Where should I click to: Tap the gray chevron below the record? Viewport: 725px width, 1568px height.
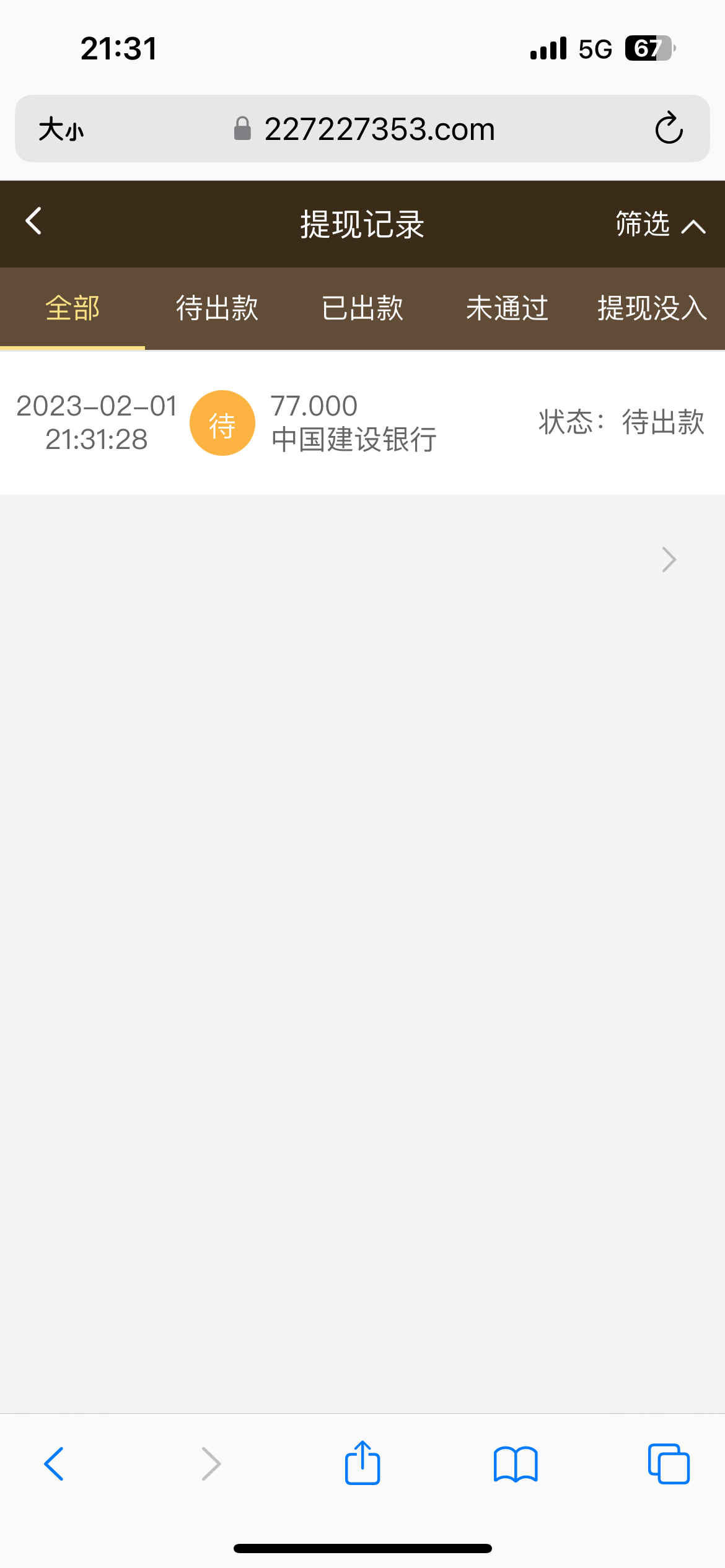click(669, 560)
